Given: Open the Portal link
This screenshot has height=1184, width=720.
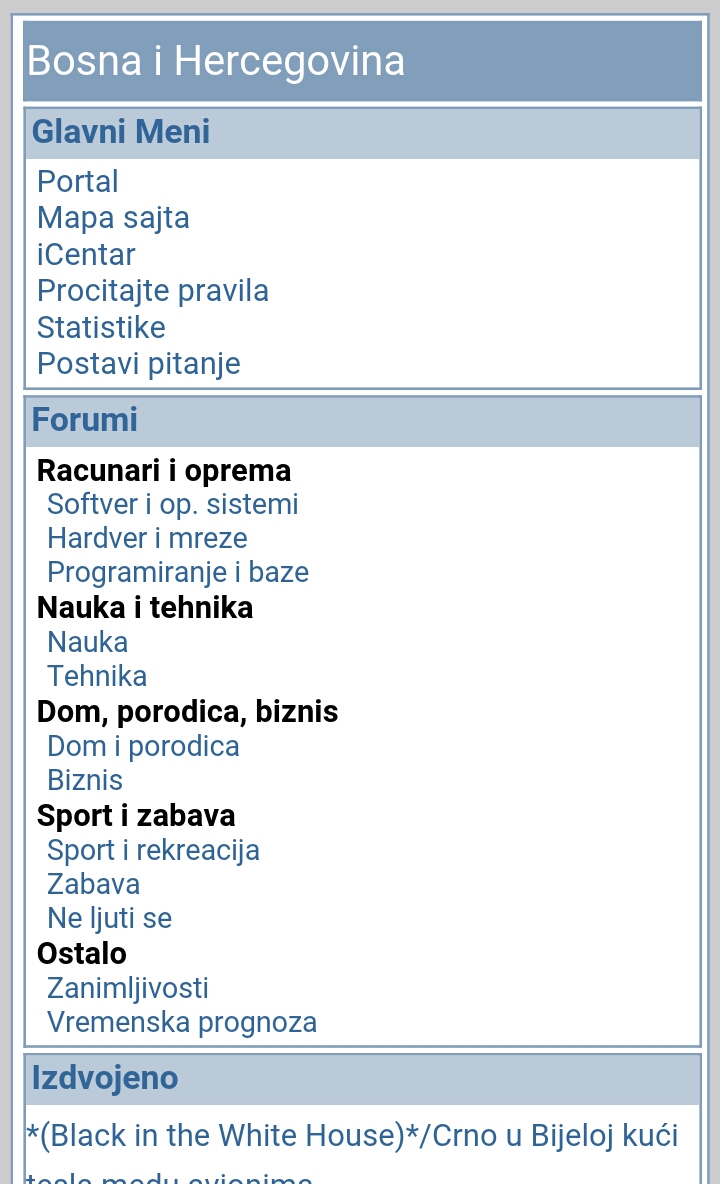Looking at the screenshot, I should (78, 182).
